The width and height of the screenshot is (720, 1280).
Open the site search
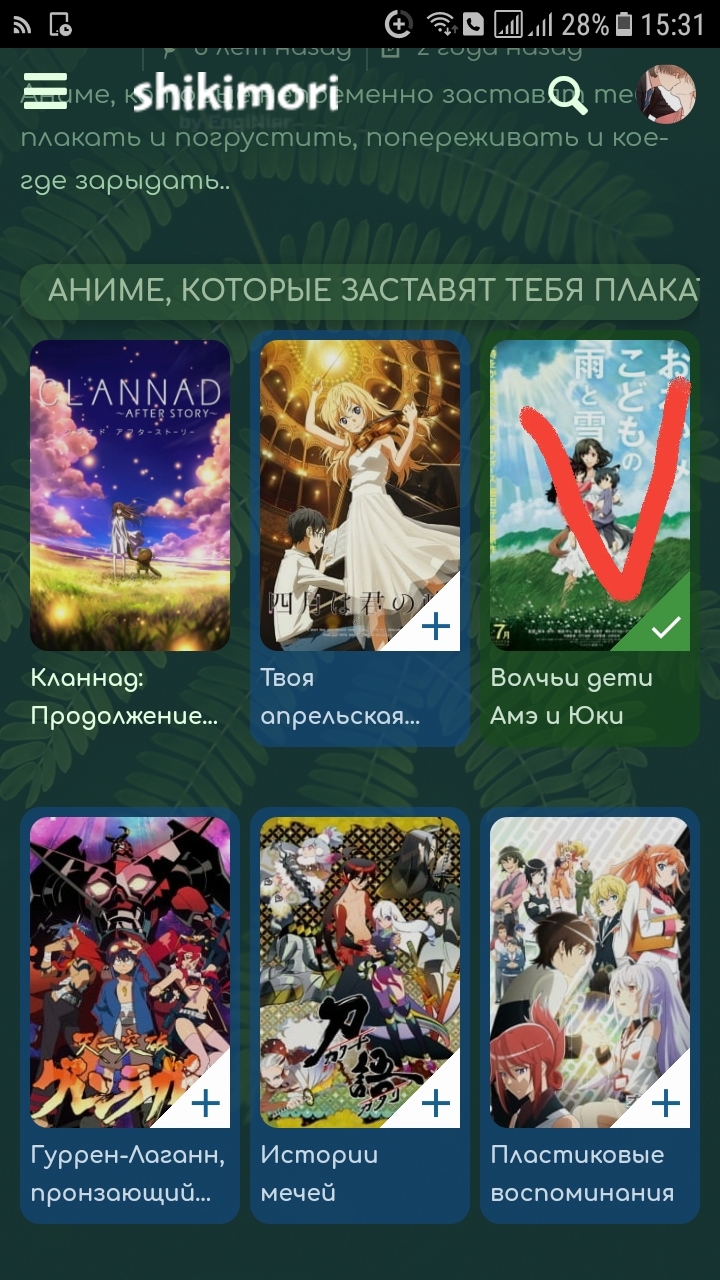pyautogui.click(x=568, y=94)
